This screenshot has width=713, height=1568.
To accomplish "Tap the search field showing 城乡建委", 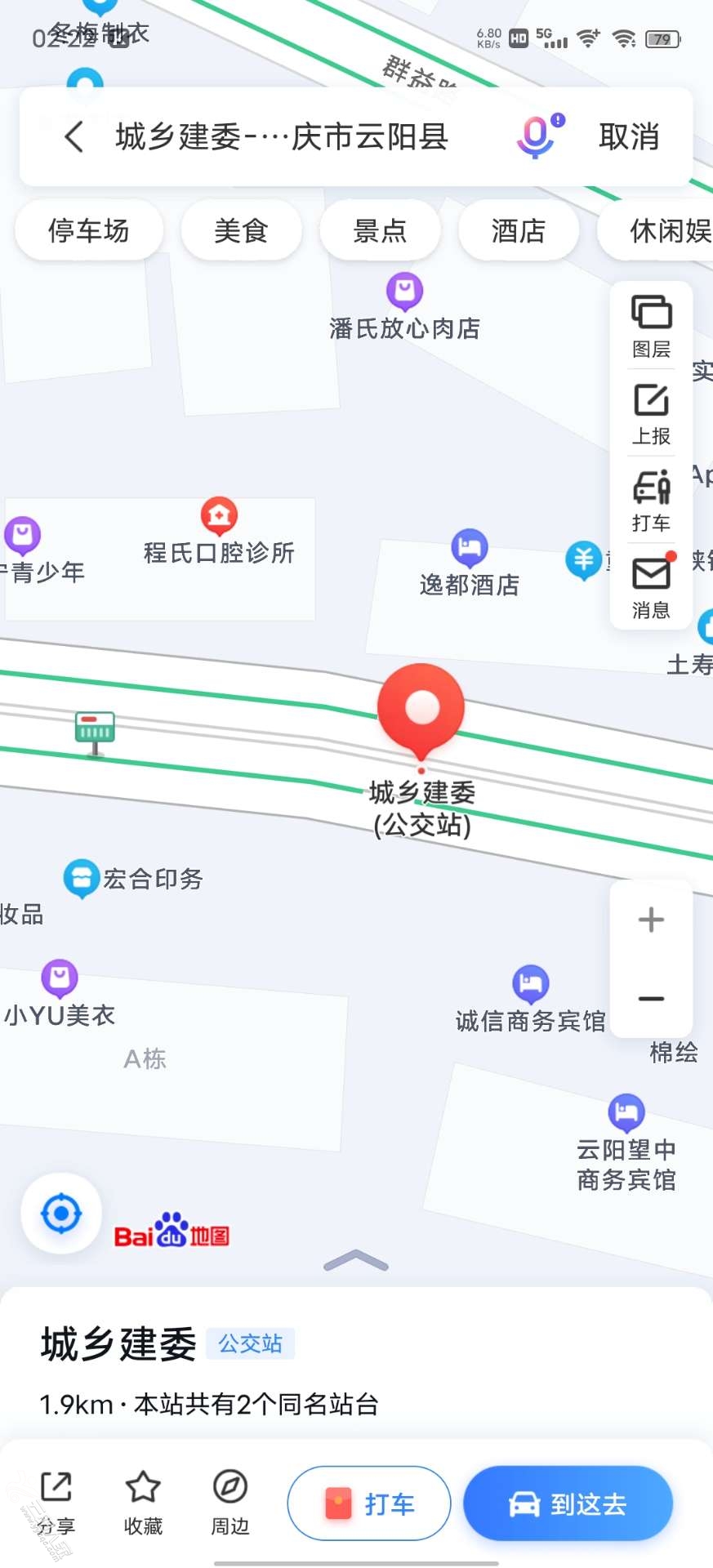I will tap(282, 136).
